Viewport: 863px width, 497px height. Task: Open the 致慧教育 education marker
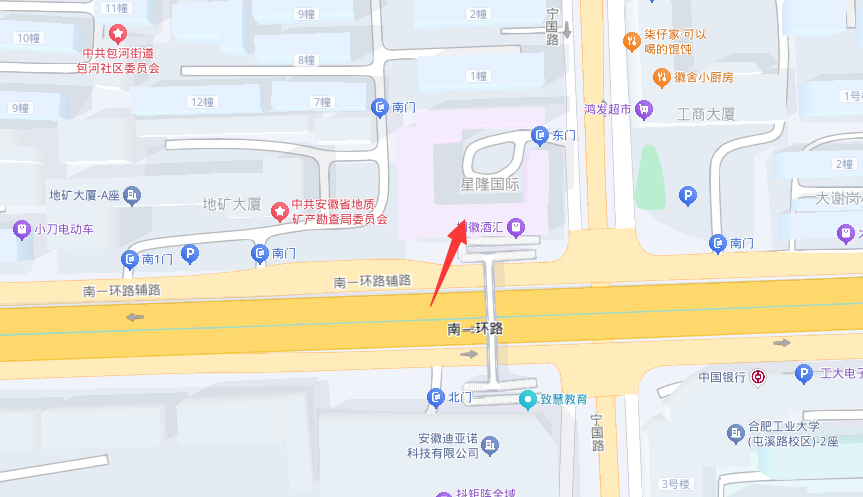point(528,399)
